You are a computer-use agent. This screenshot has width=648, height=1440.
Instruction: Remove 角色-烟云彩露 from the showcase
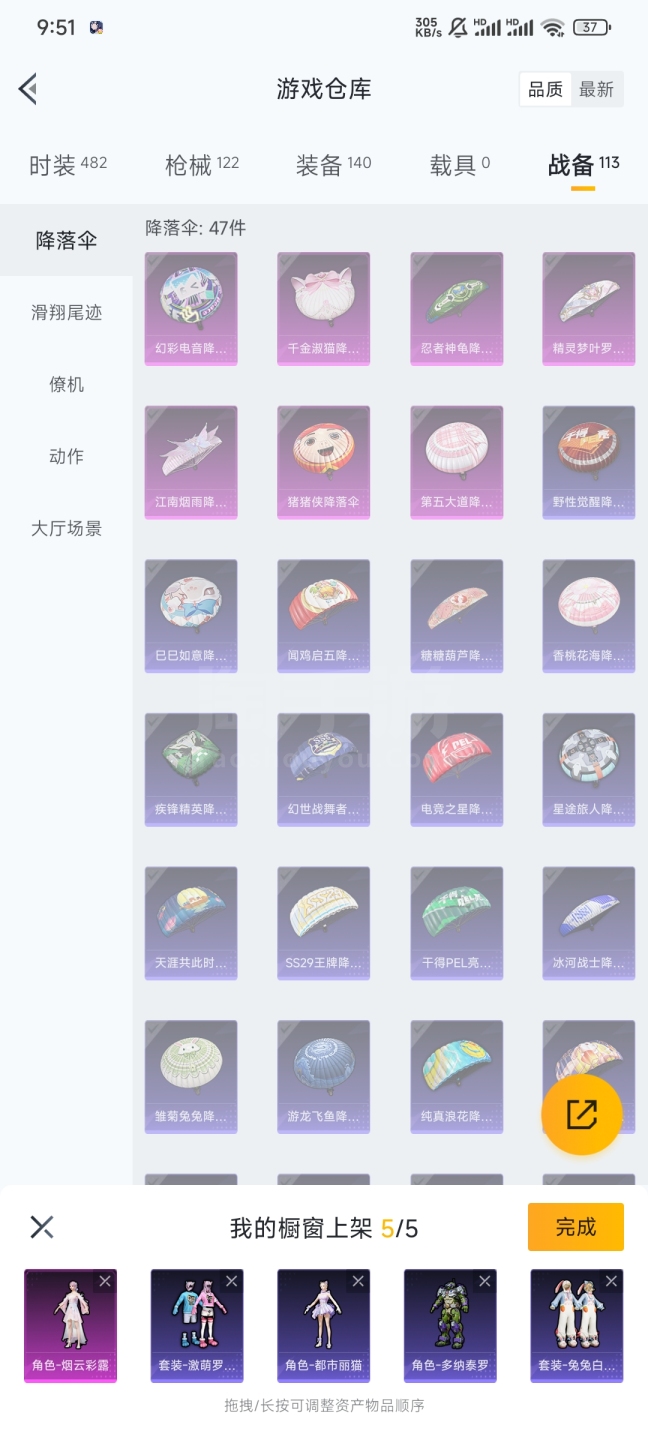point(105,1281)
